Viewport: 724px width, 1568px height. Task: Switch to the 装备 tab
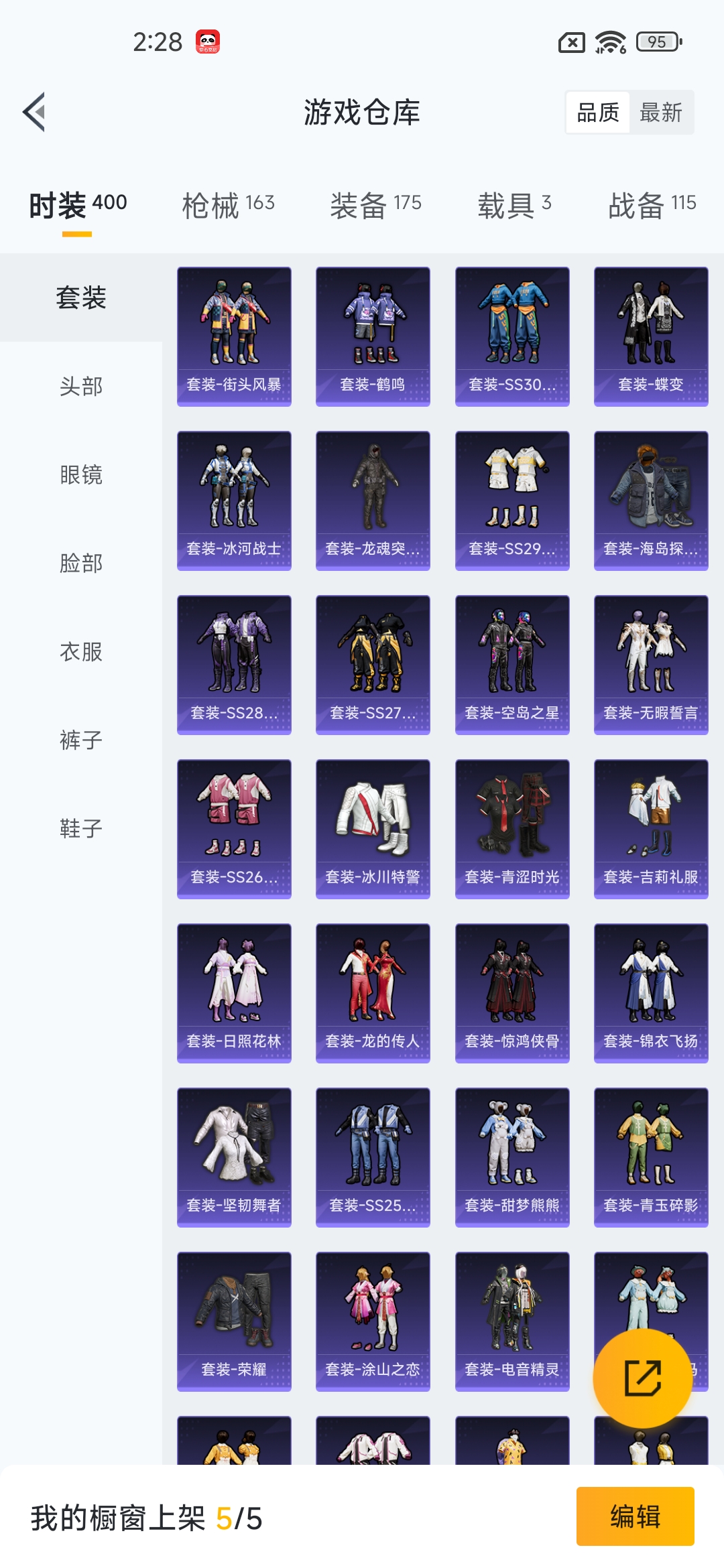tap(375, 204)
